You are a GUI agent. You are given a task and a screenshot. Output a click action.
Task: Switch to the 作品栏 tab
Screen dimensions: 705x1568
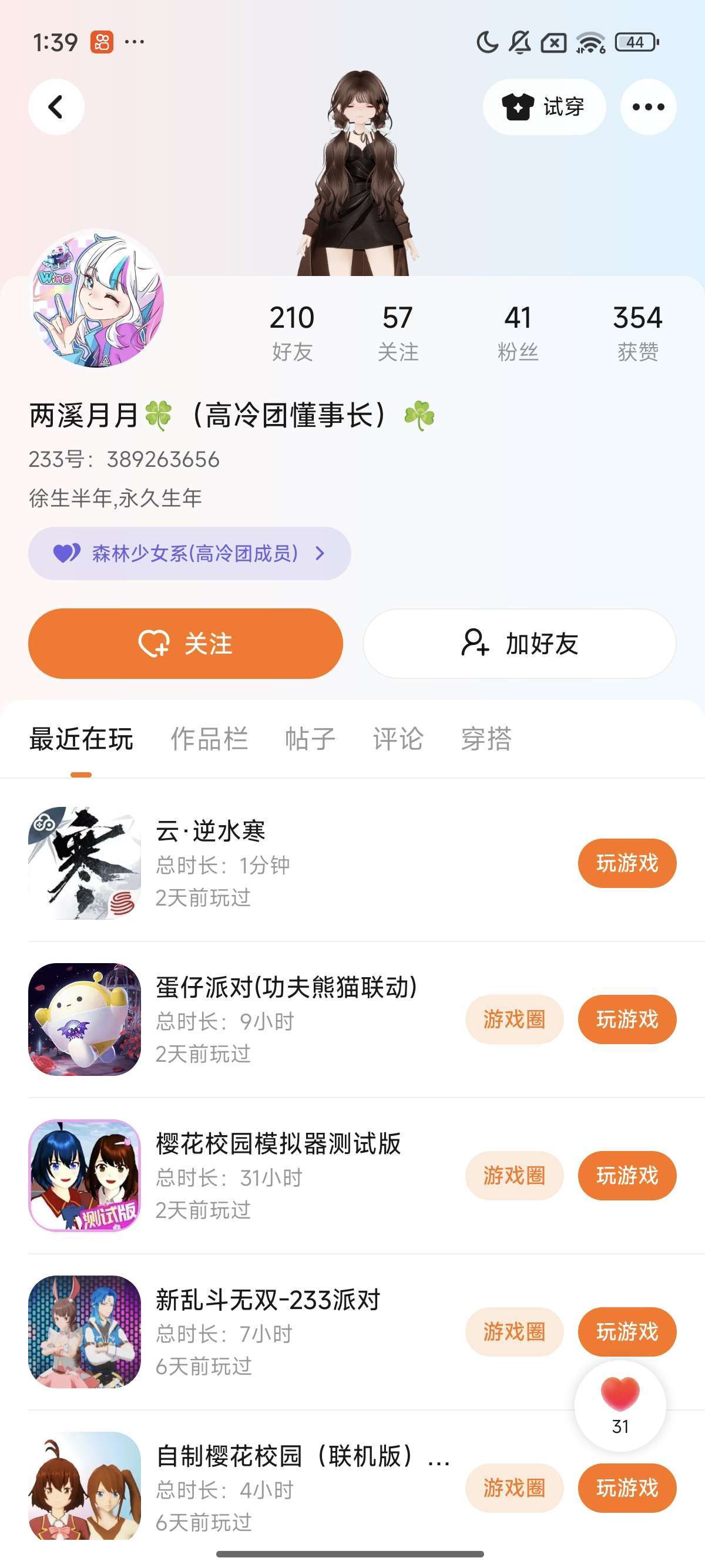tap(209, 739)
